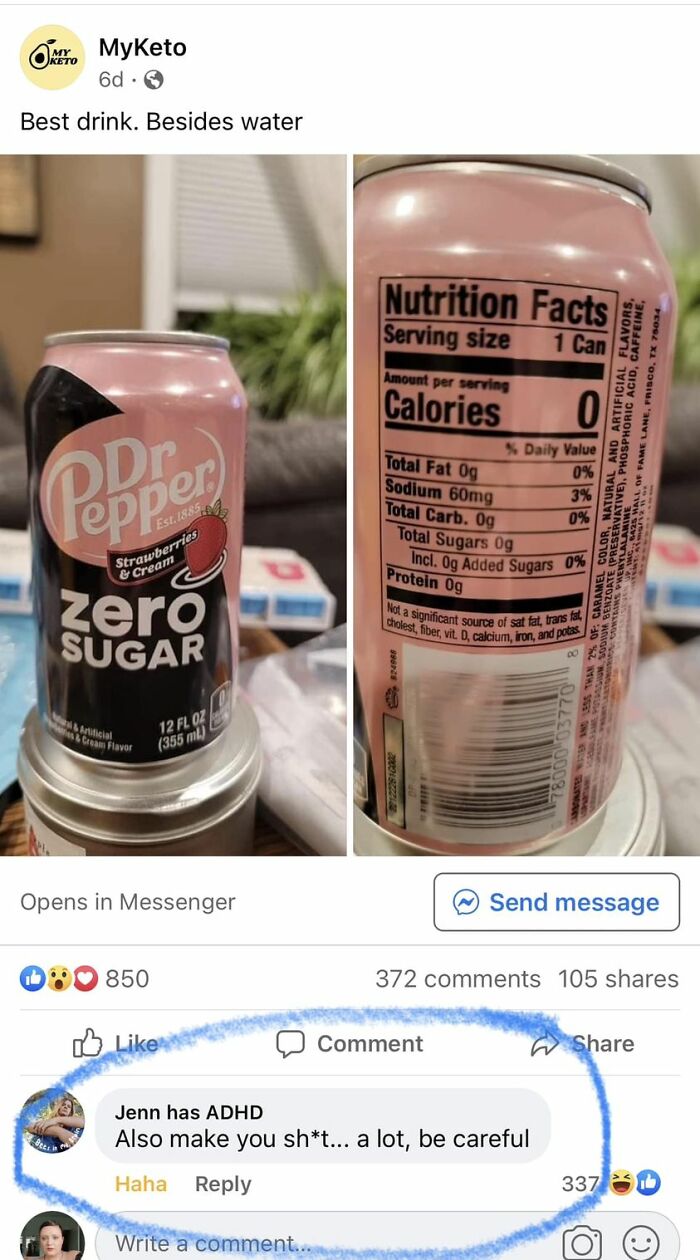Viewport: 700px width, 1260px height.
Task: Open the emoji picker in comment box
Action: (x=640, y=1243)
